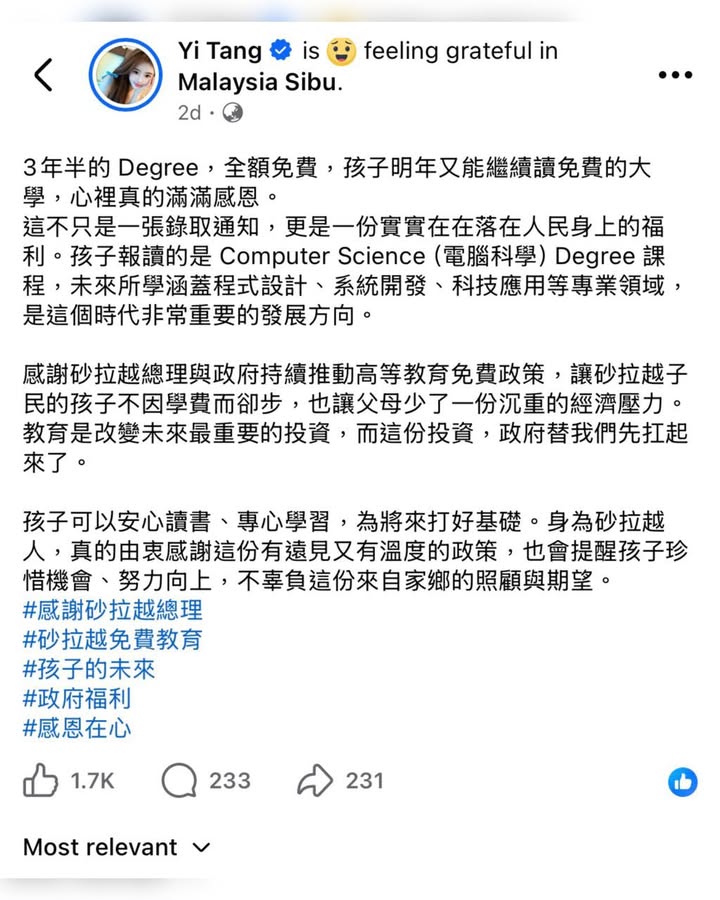Open the hashtag #孩子的未來

click(89, 668)
